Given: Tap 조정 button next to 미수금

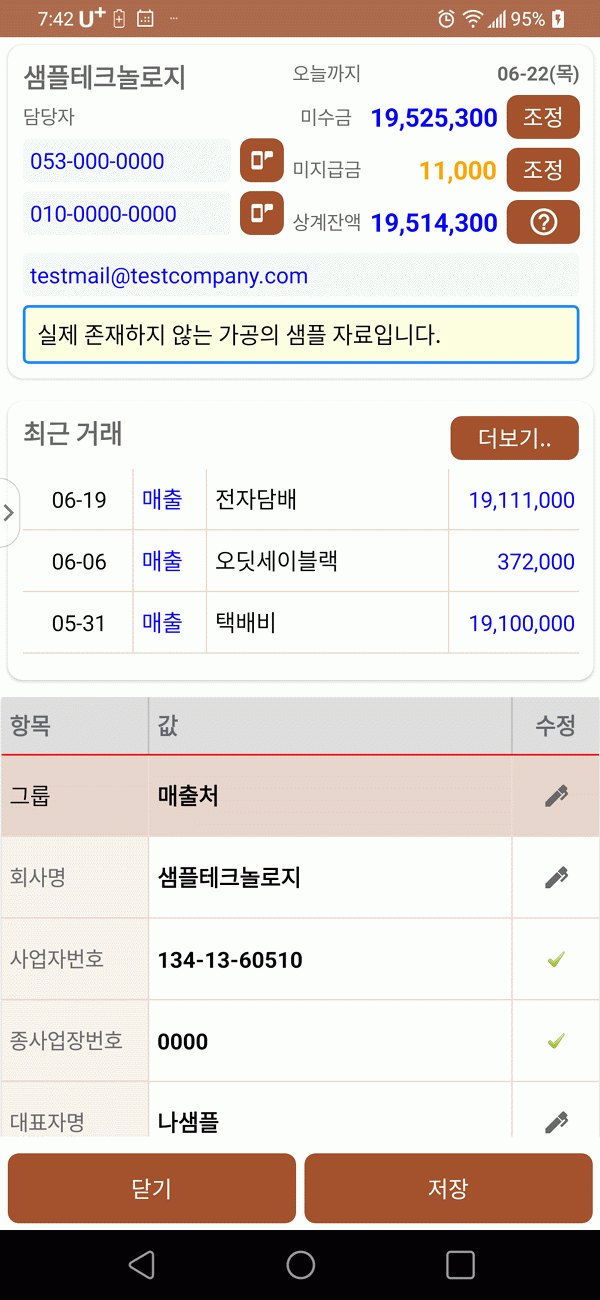Looking at the screenshot, I should [x=543, y=117].
